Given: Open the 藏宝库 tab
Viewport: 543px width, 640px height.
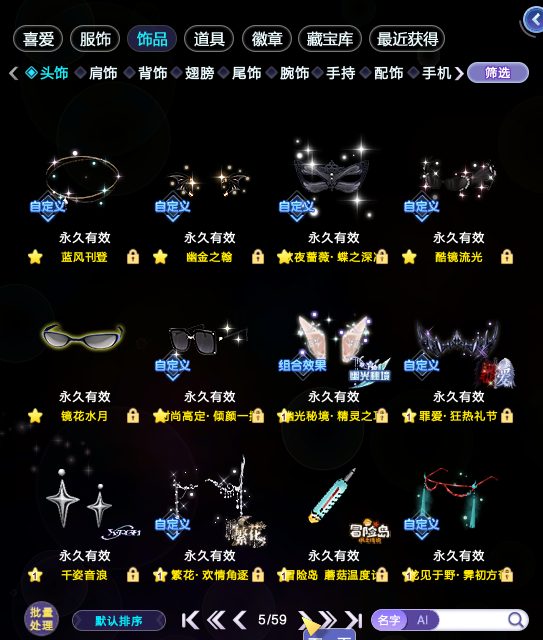Looking at the screenshot, I should tap(330, 39).
